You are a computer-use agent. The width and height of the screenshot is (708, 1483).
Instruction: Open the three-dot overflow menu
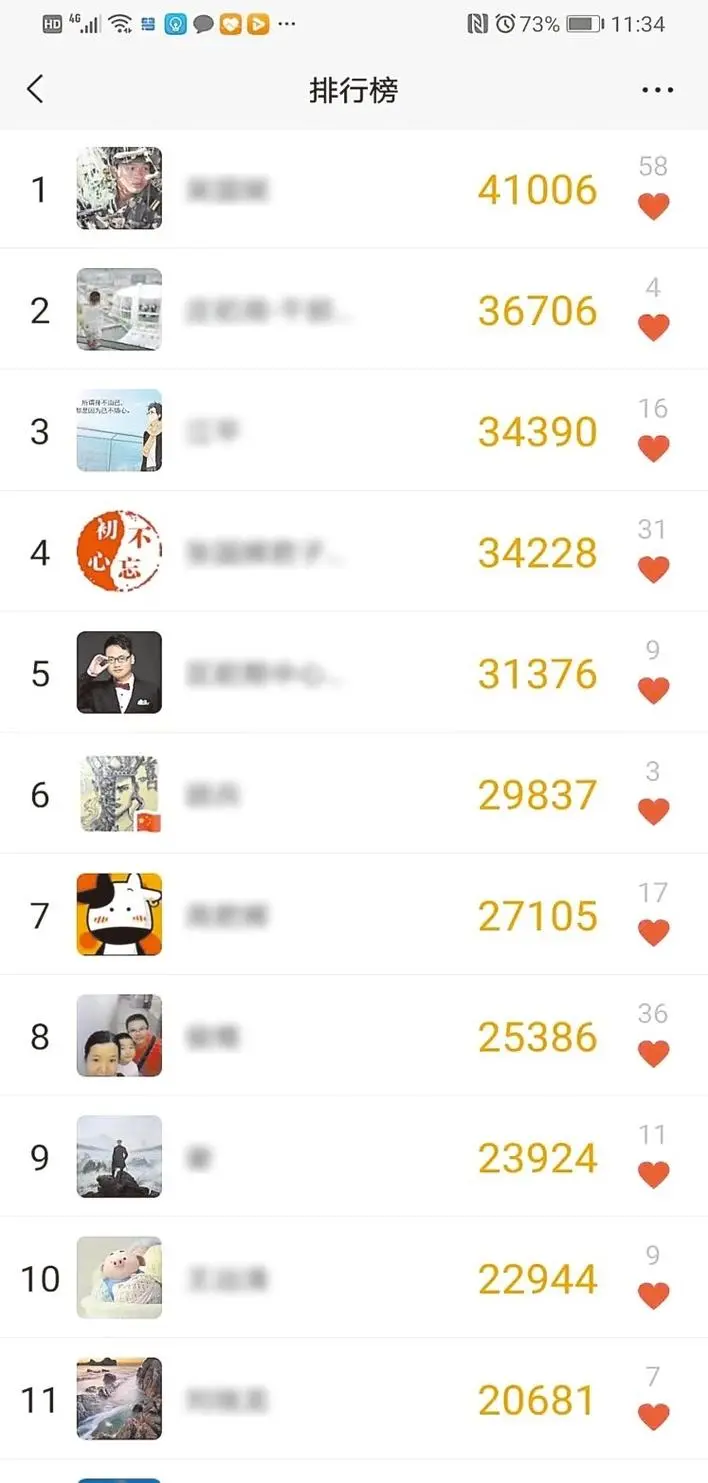(x=657, y=90)
